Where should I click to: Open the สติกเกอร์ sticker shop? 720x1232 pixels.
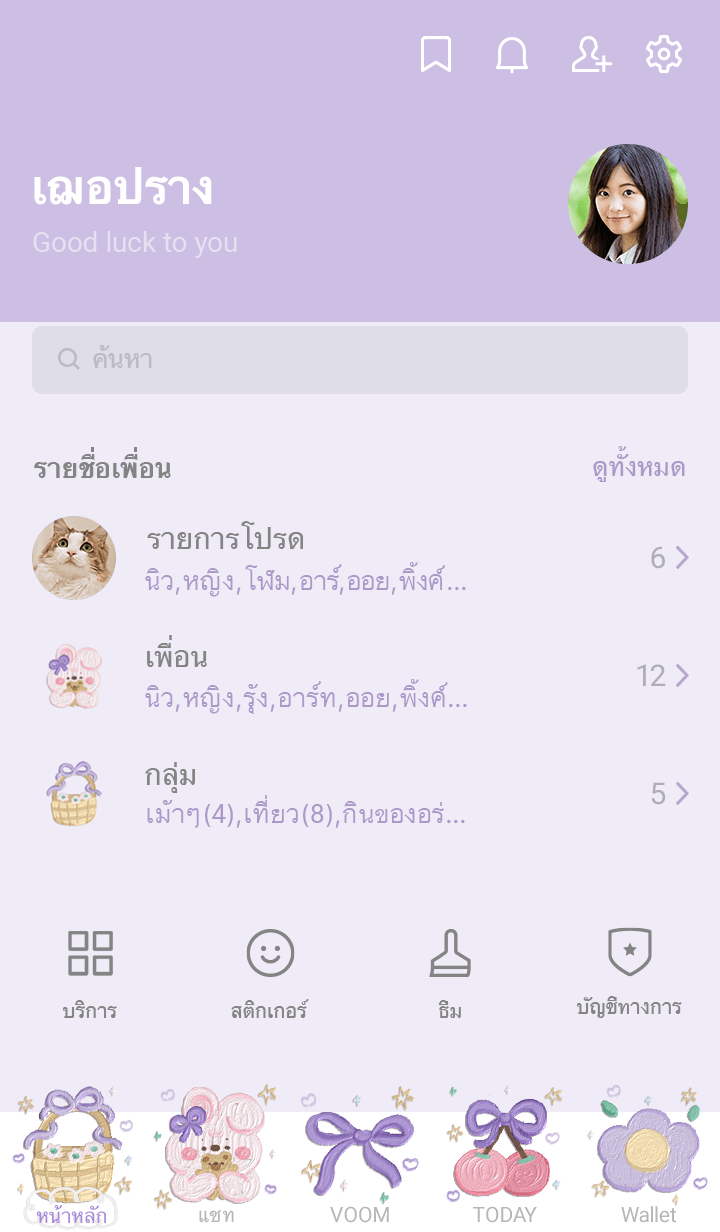pos(270,972)
